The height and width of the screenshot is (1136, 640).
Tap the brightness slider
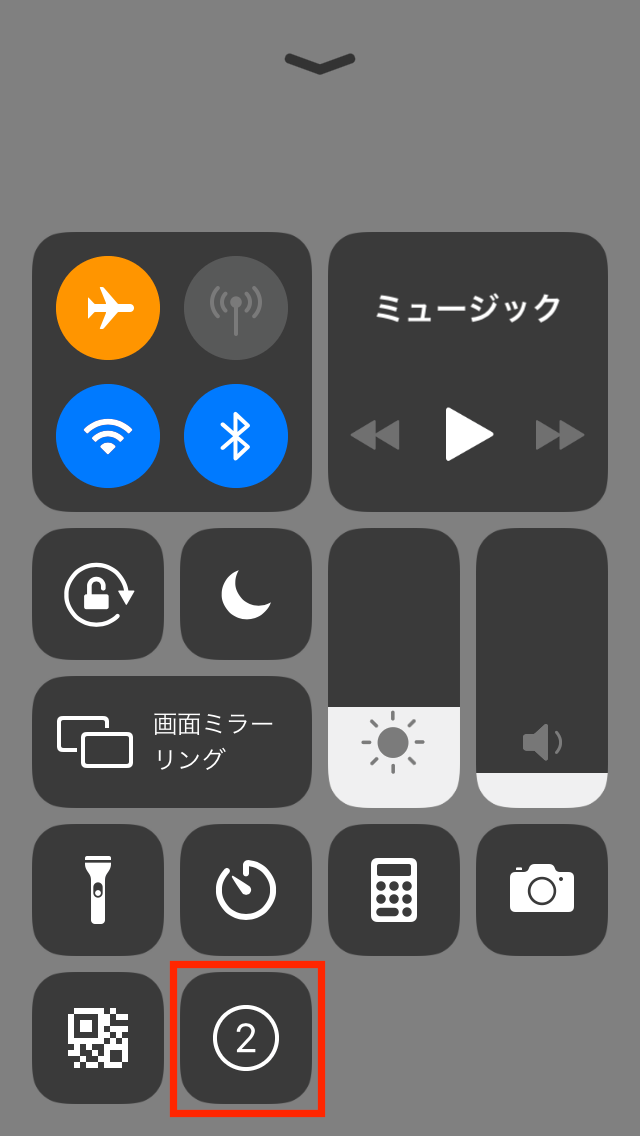pos(394,668)
